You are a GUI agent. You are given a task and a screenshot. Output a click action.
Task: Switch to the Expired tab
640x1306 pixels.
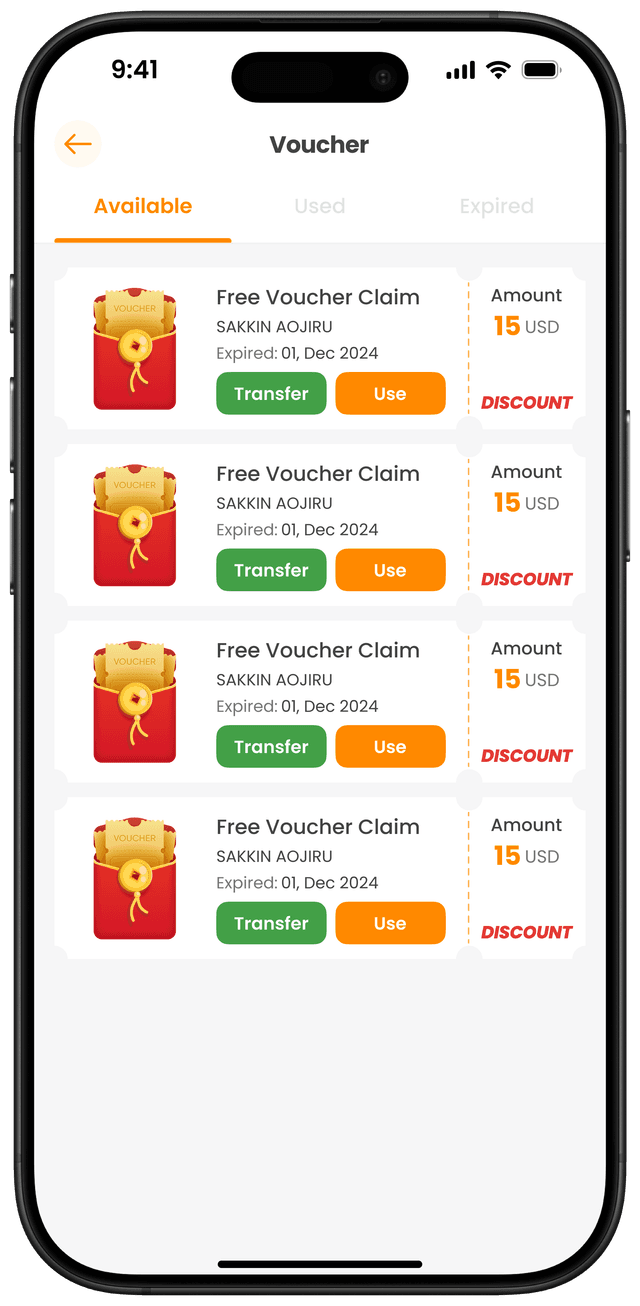[496, 207]
